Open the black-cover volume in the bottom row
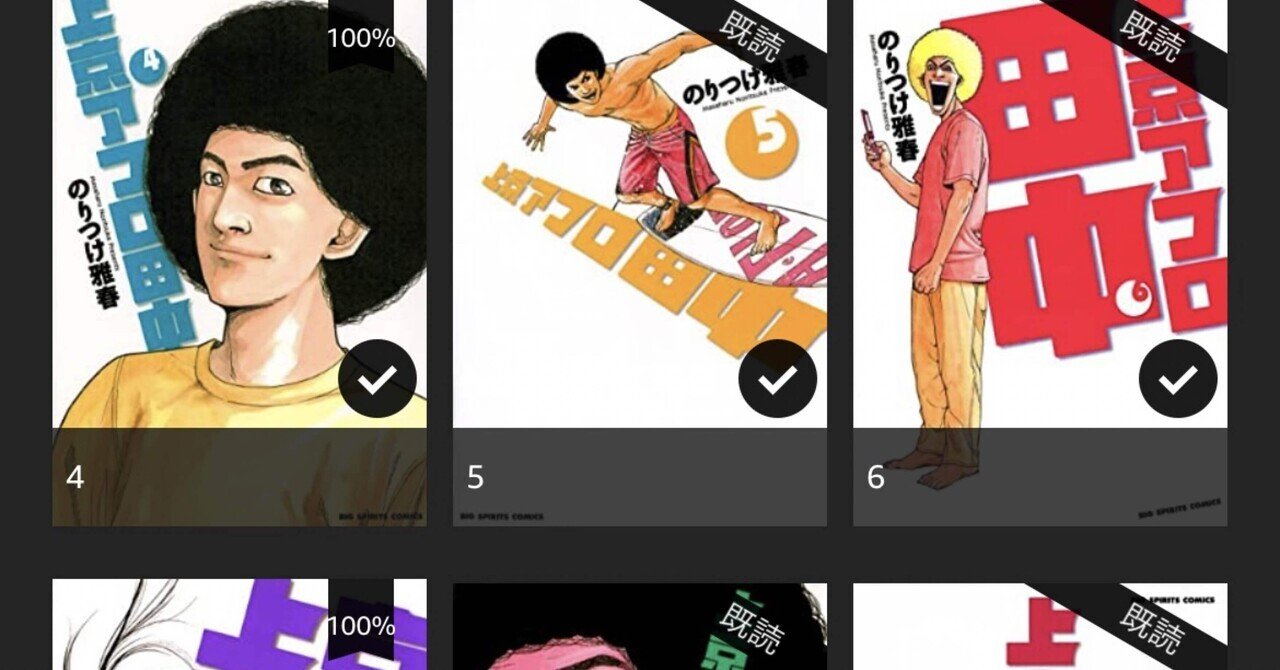This screenshot has width=1280, height=670. [639, 630]
